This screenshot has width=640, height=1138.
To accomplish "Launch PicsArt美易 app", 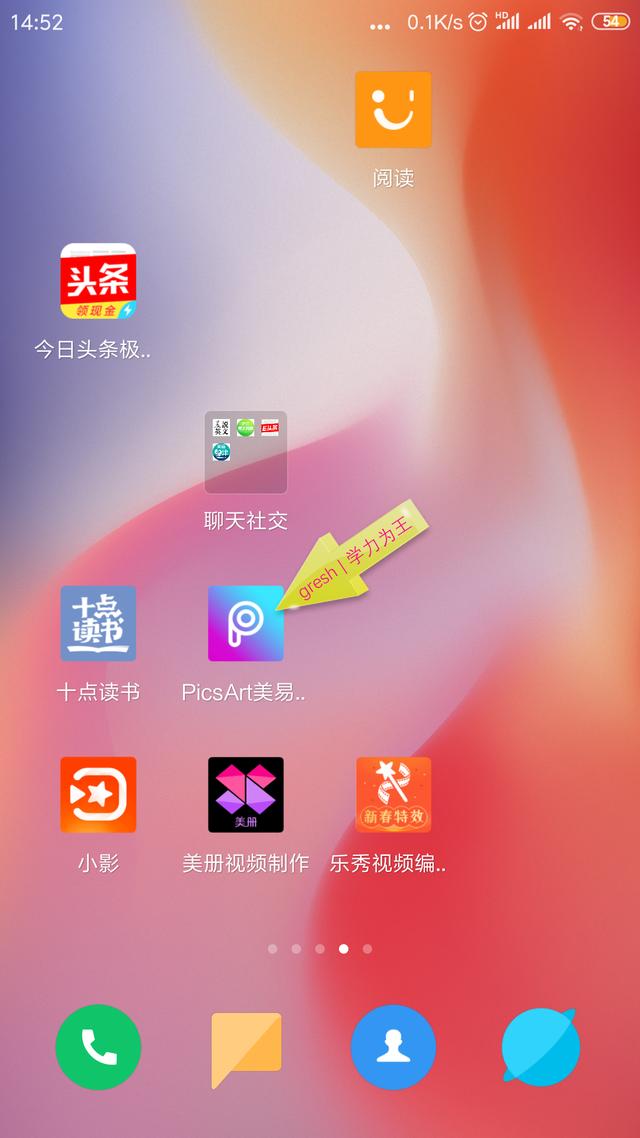I will coord(245,624).
